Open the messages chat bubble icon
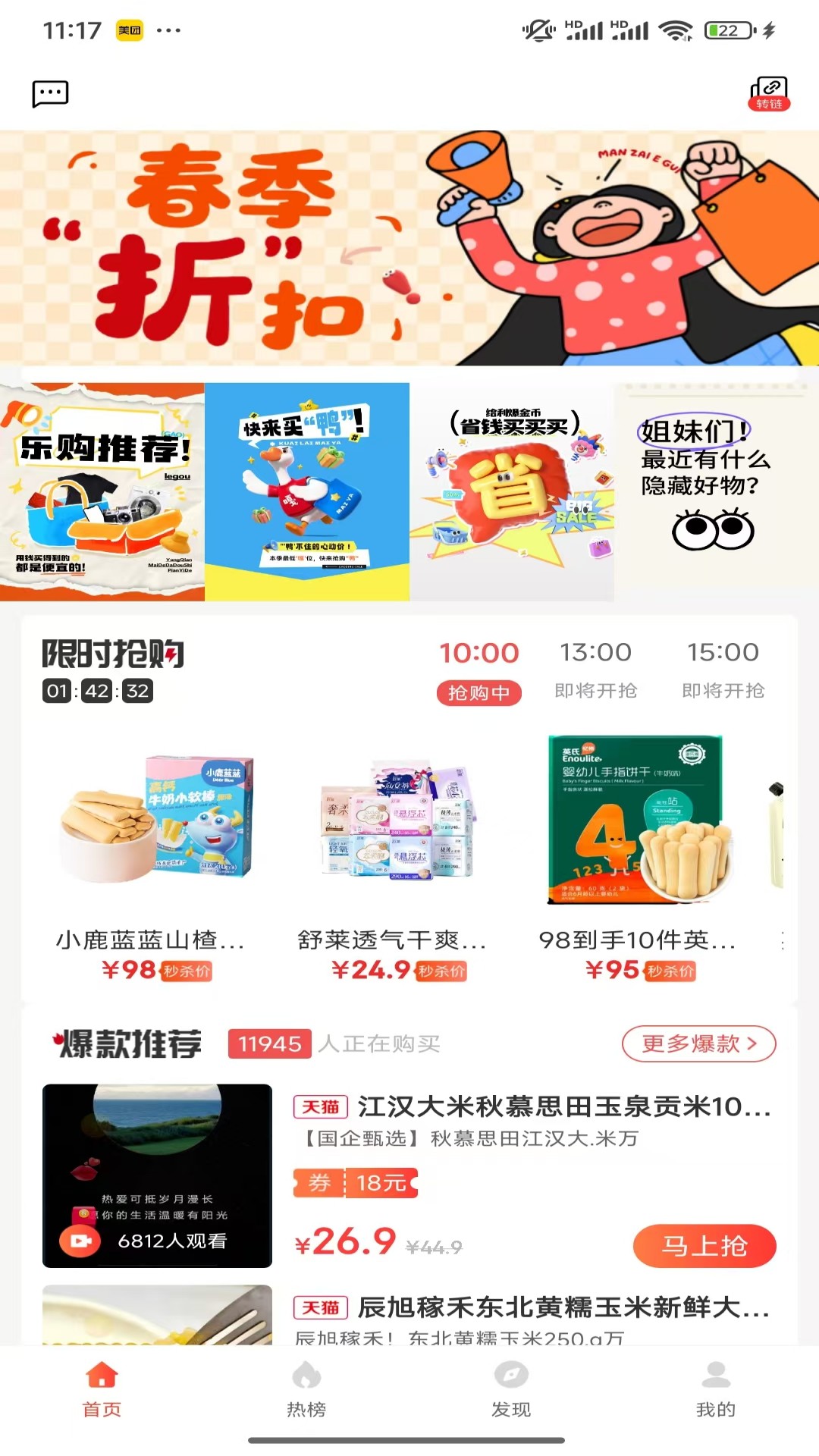Viewport: 819px width, 1456px height. click(x=50, y=93)
